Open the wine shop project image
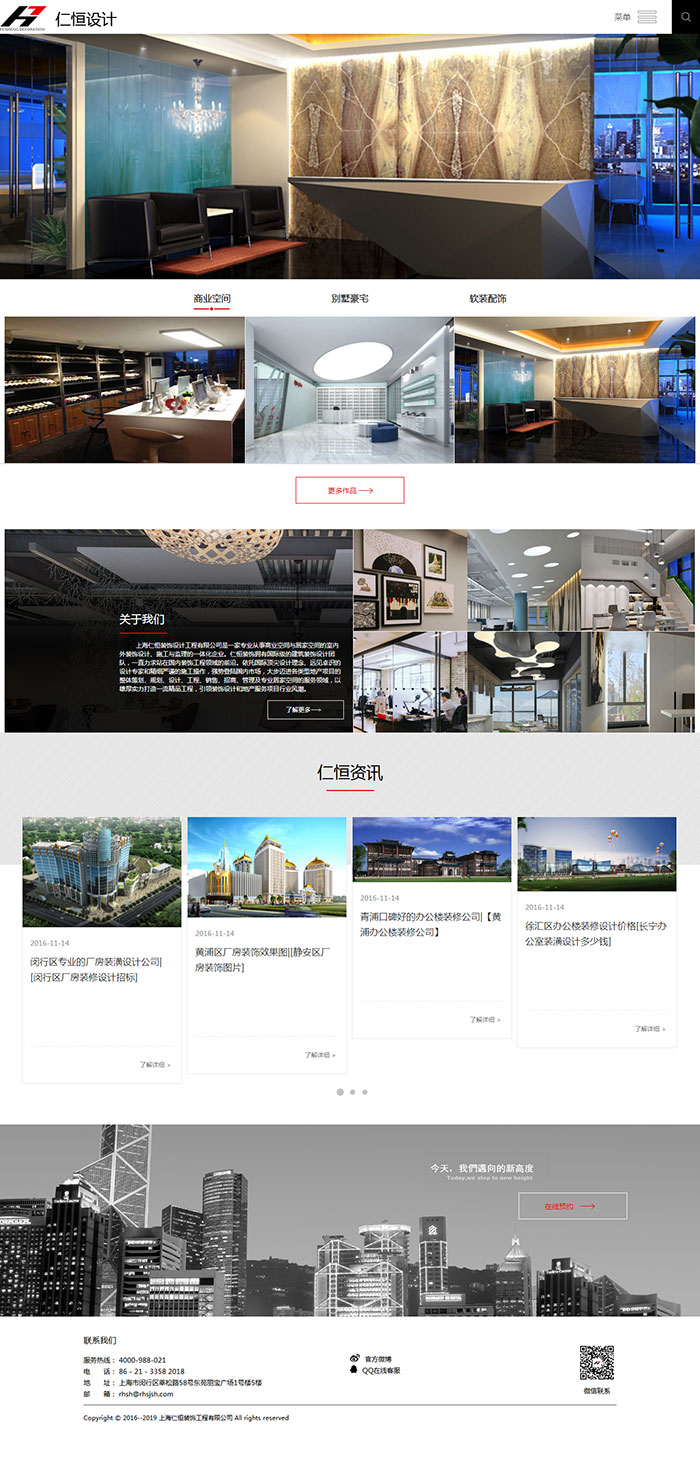Viewport: 700px width, 1459px height. click(124, 390)
